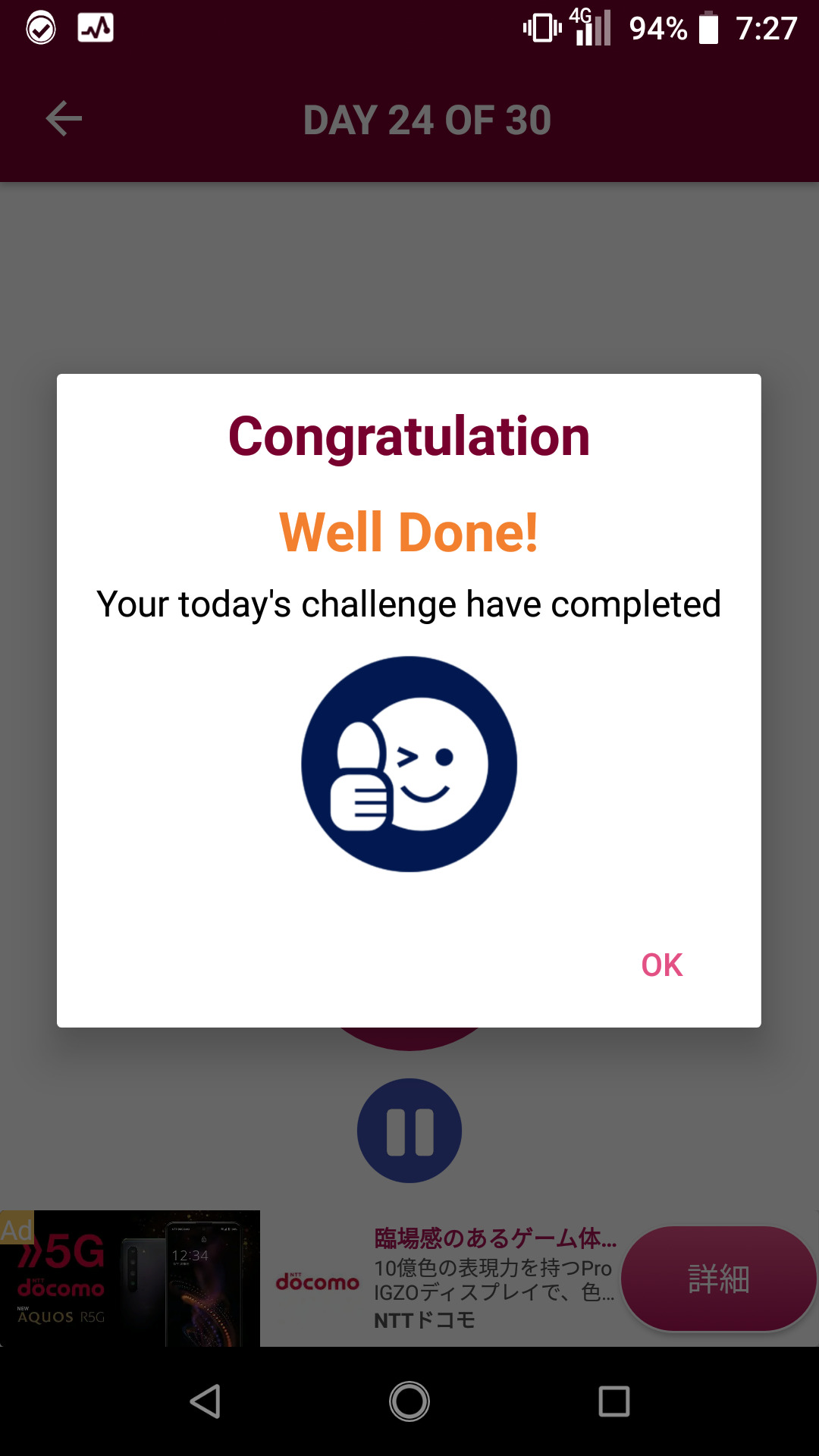
Task: Confirm the congratulation dialog with OK
Action: 661,965
